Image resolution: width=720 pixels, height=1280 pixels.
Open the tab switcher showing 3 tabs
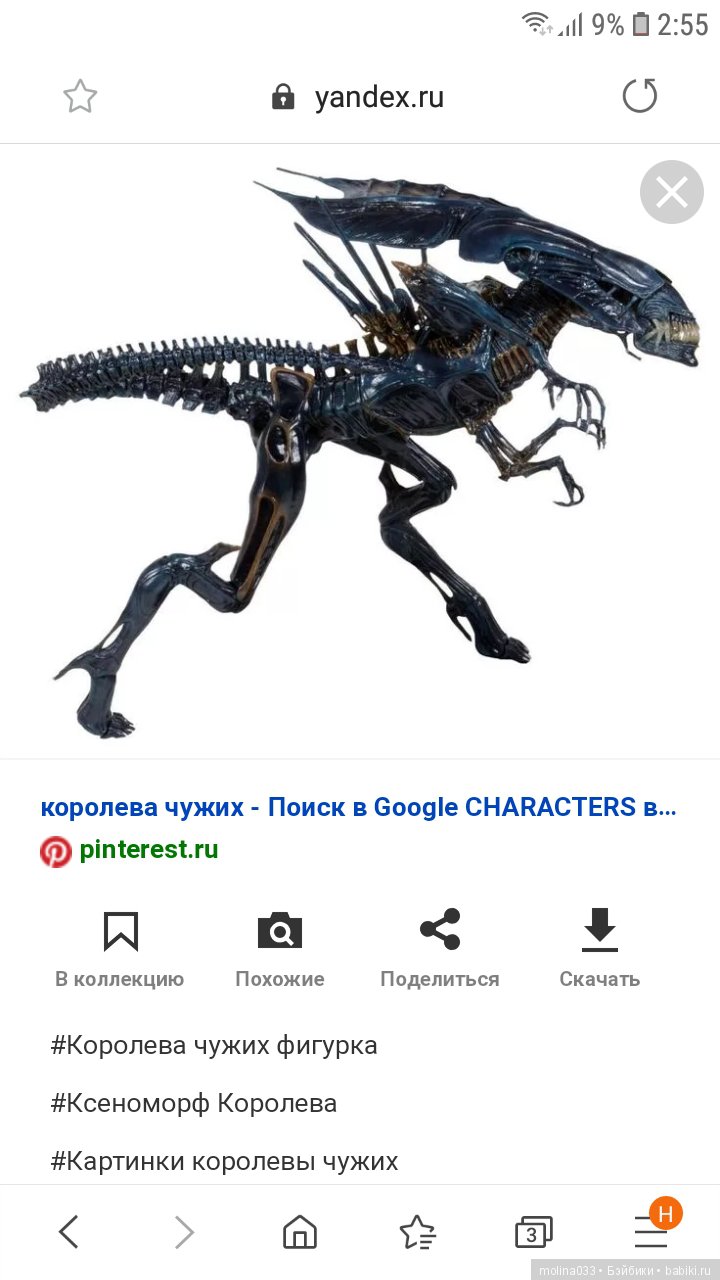[533, 1232]
